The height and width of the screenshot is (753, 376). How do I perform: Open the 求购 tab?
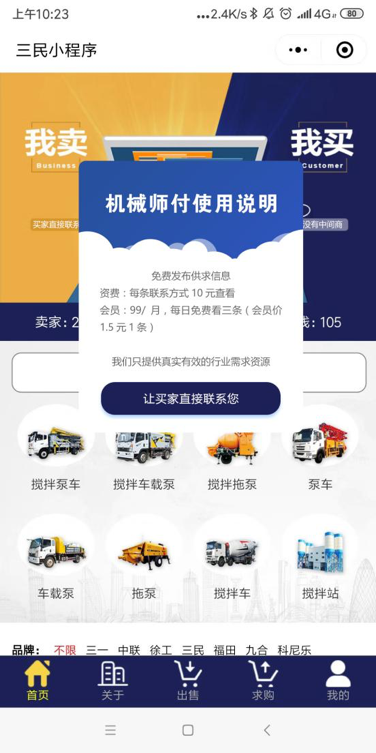coord(263,681)
